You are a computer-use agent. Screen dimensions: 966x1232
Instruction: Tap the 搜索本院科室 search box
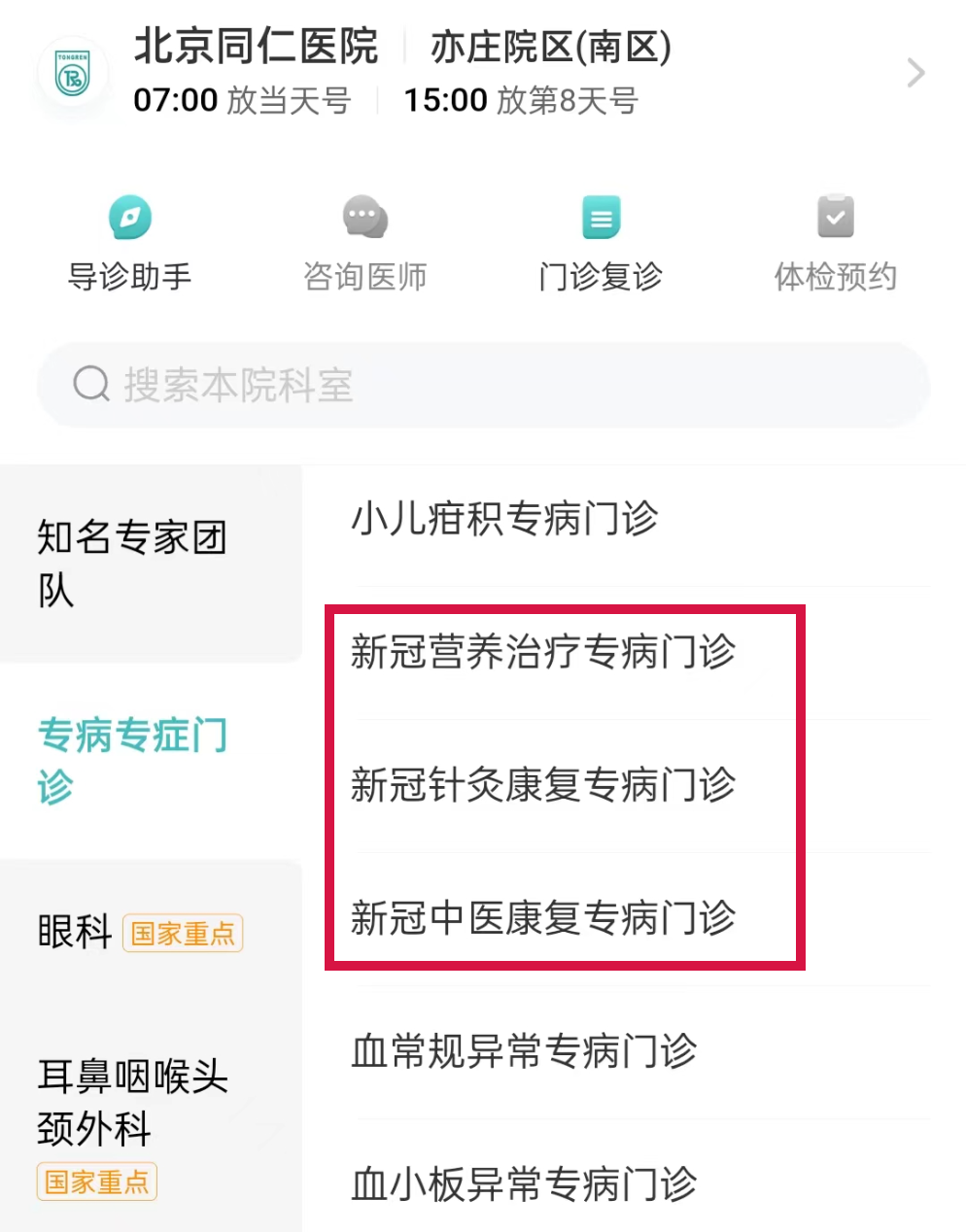pos(483,385)
